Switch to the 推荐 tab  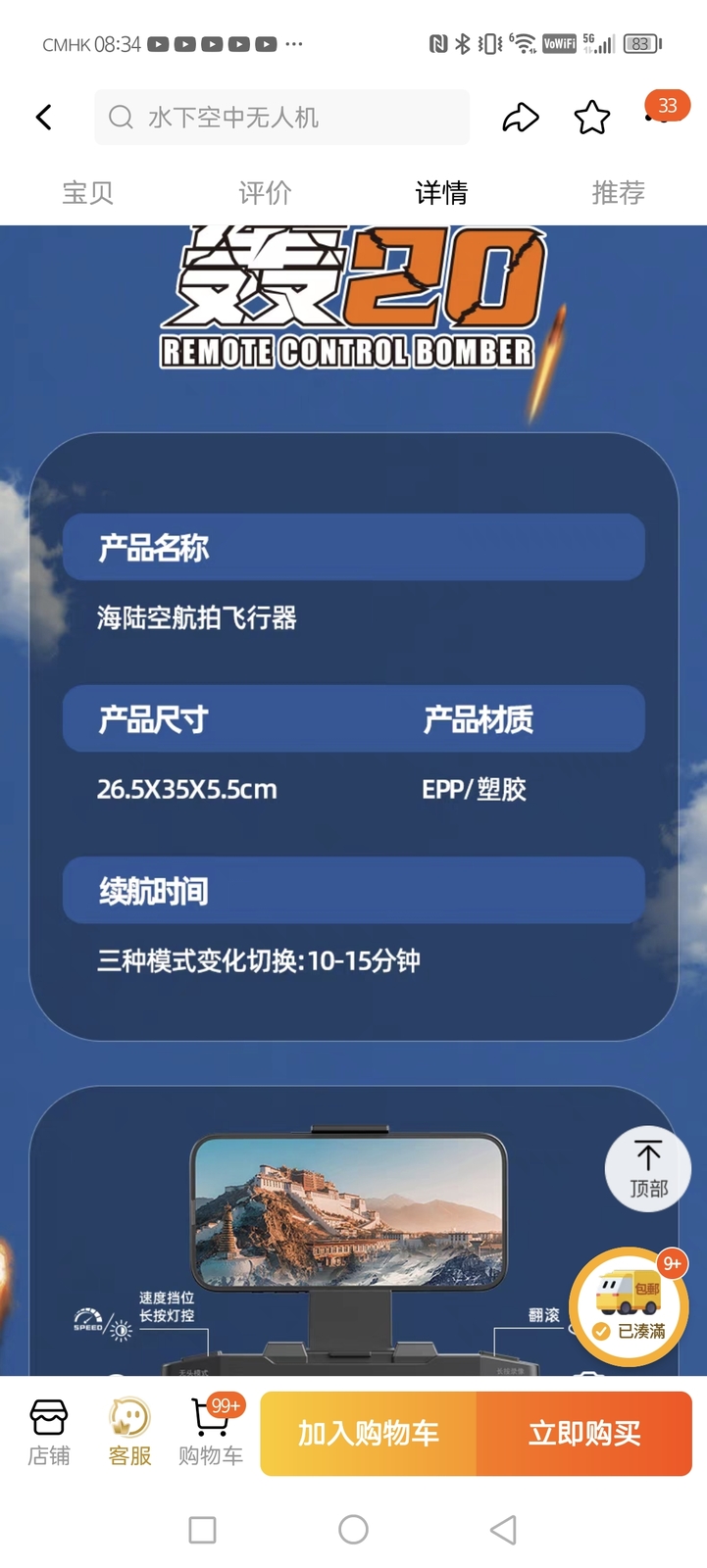click(618, 193)
